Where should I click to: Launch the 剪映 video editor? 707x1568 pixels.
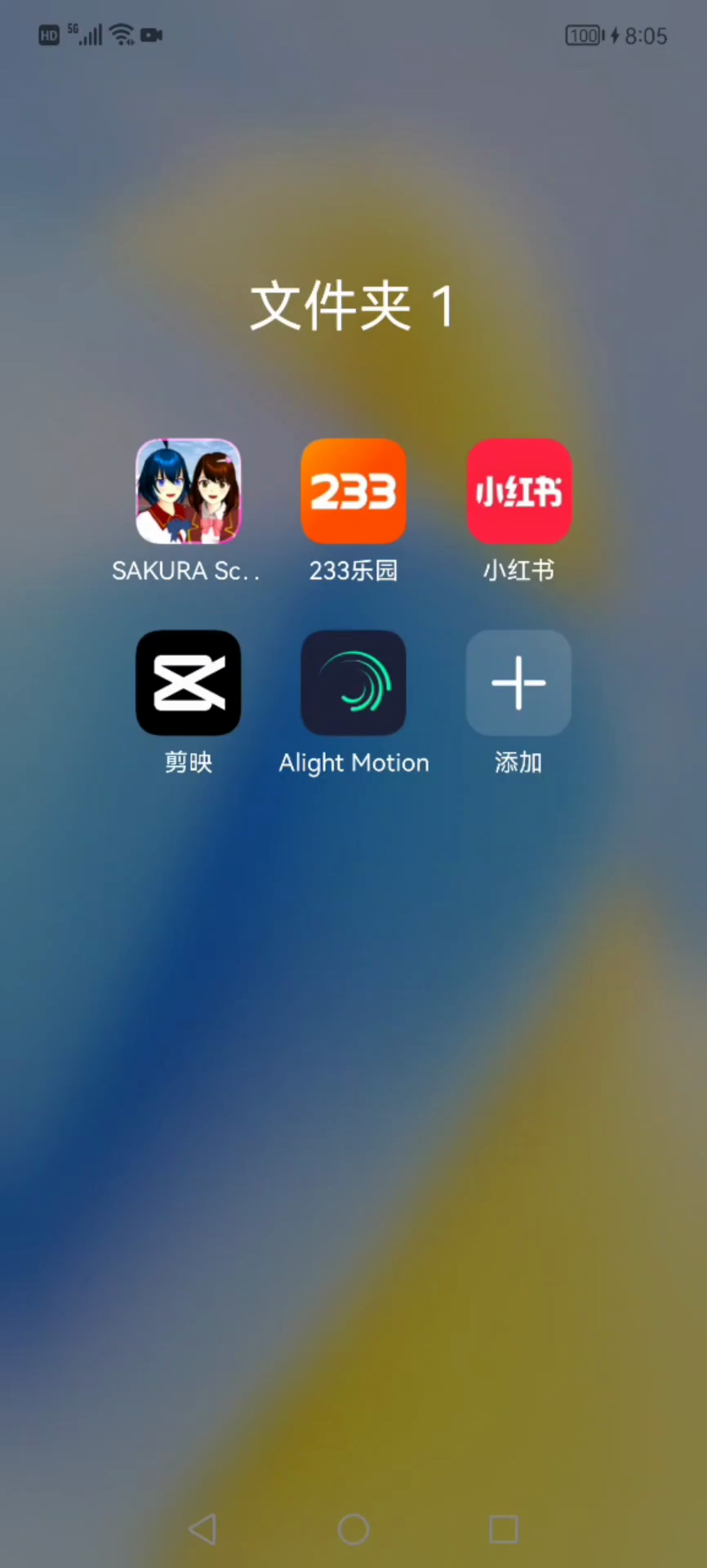pos(188,683)
